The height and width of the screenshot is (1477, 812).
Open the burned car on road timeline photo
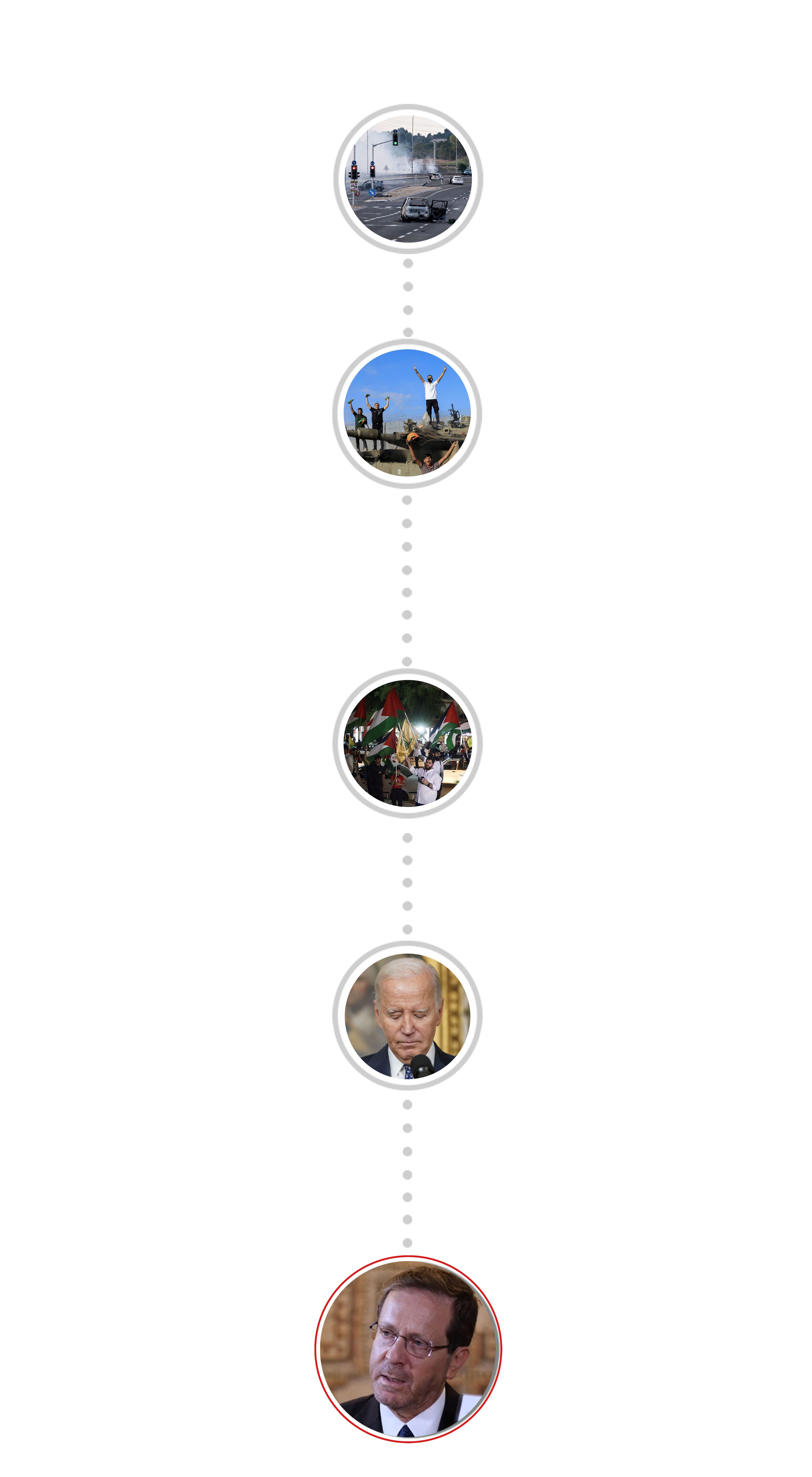[x=408, y=179]
